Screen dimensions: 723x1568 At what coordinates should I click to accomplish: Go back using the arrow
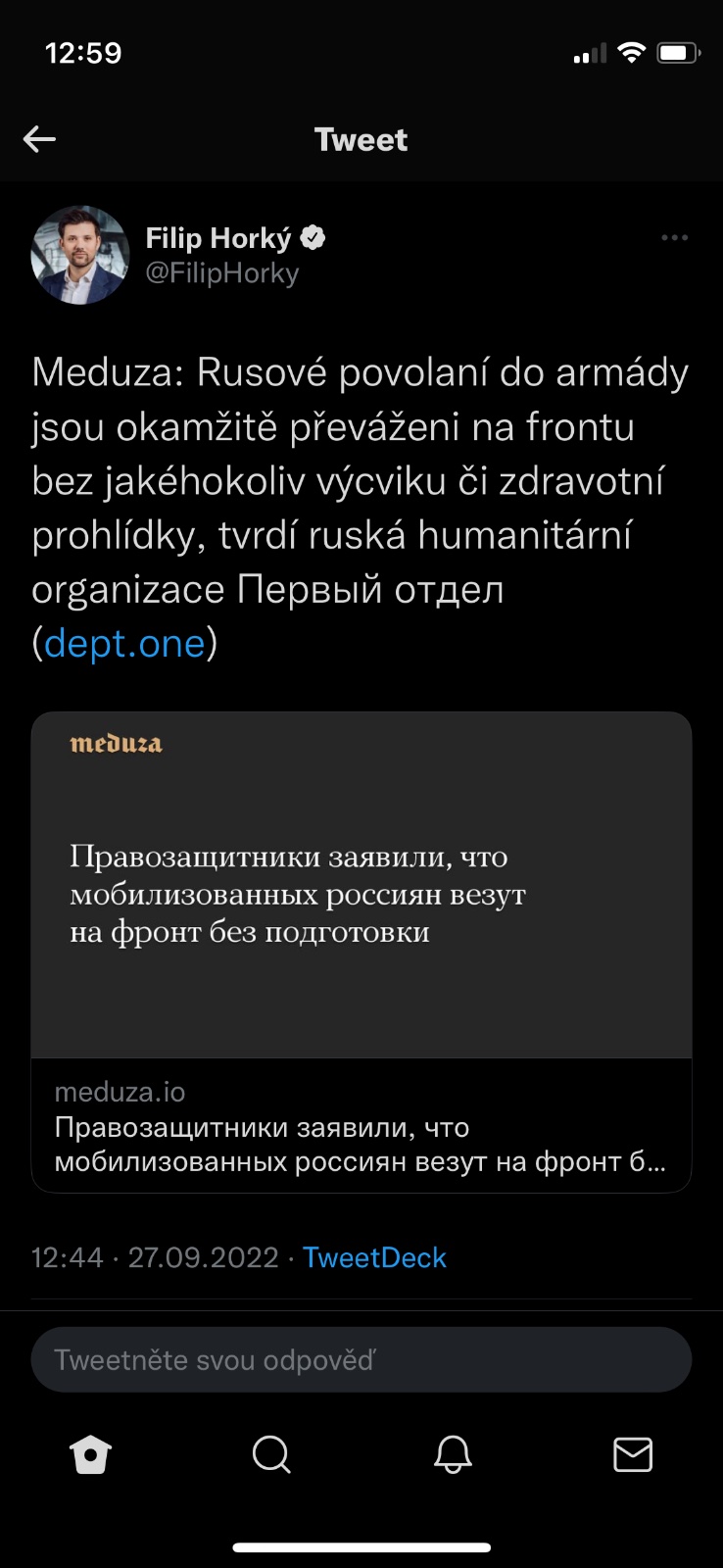click(39, 139)
